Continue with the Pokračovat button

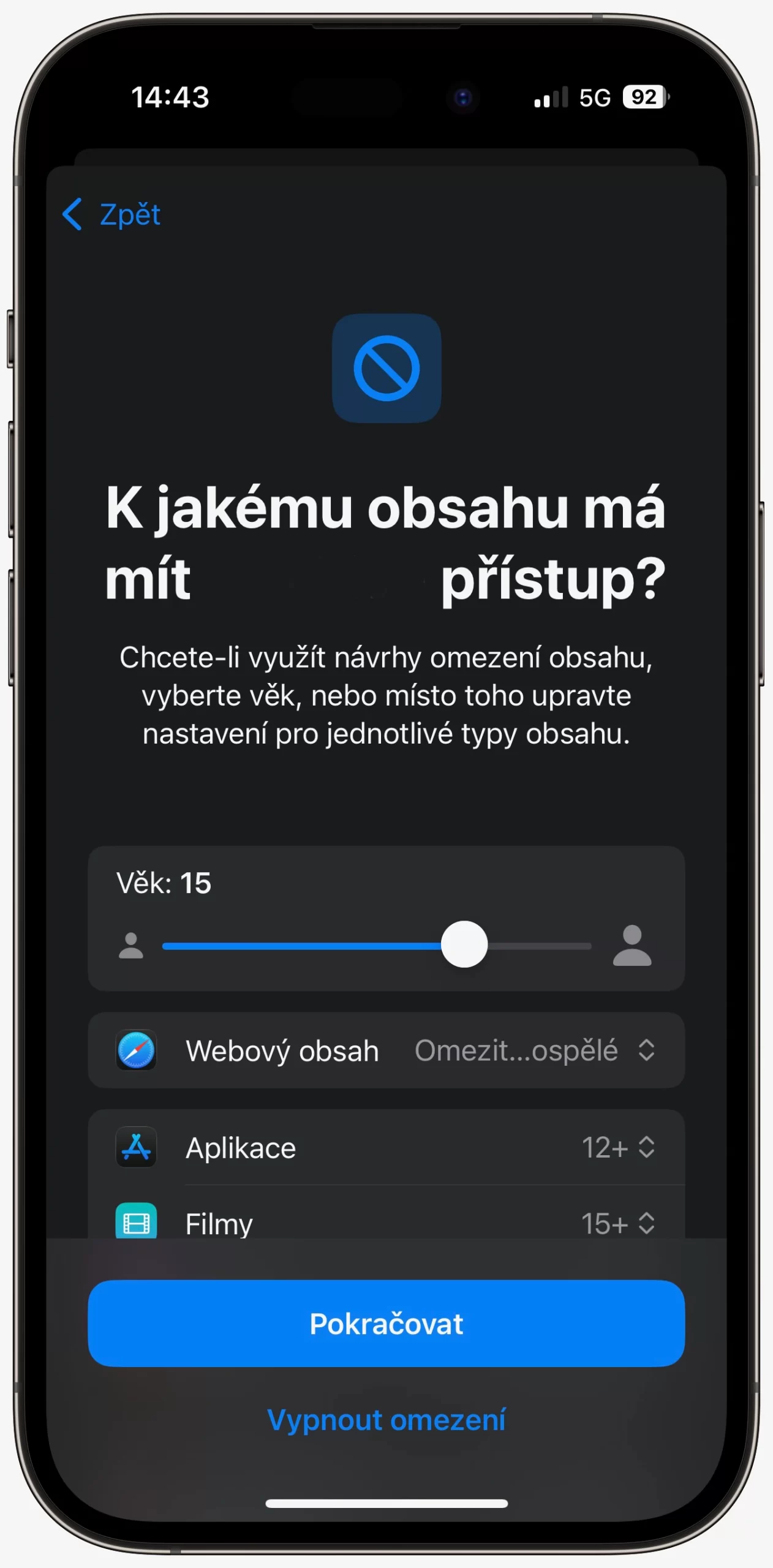[386, 1323]
